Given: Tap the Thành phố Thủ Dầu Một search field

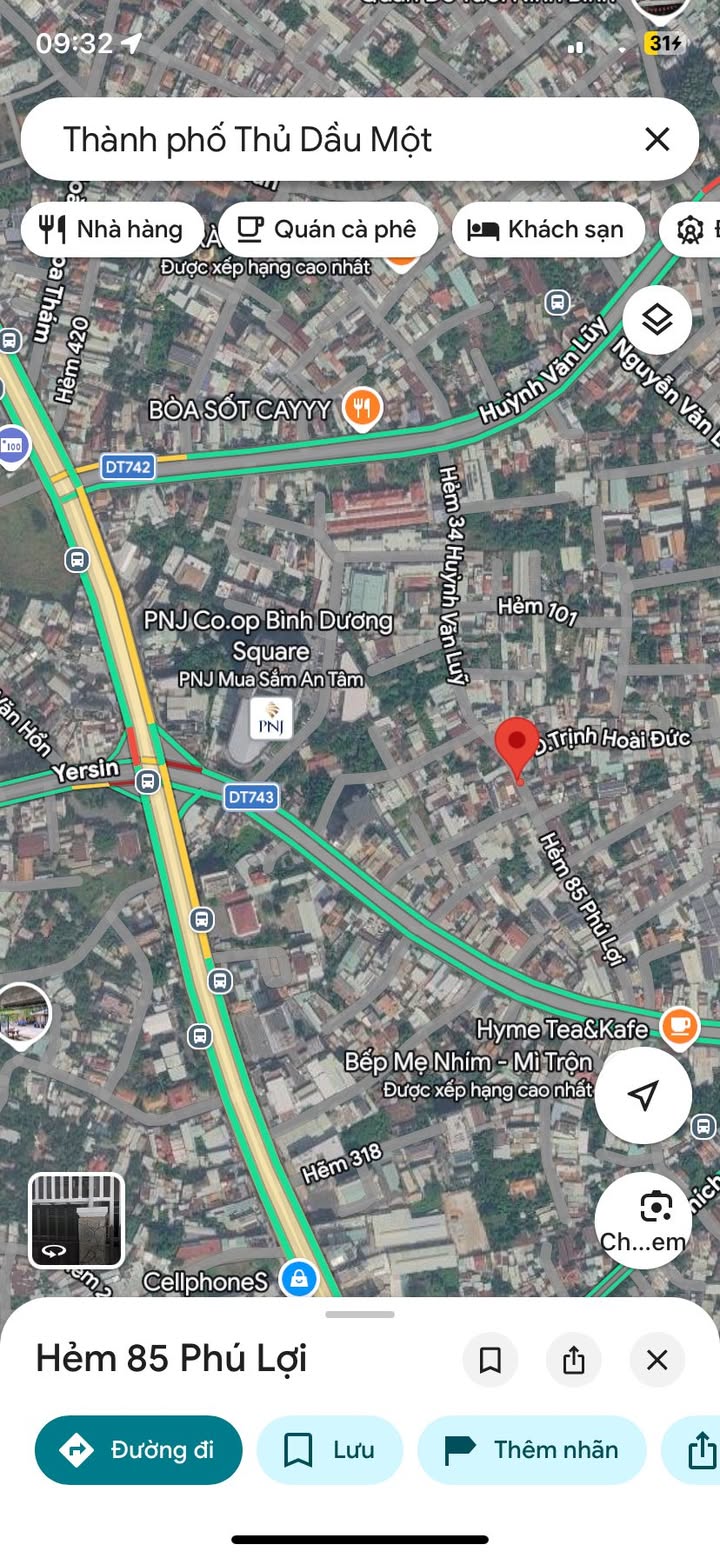Looking at the screenshot, I should tap(340, 139).
